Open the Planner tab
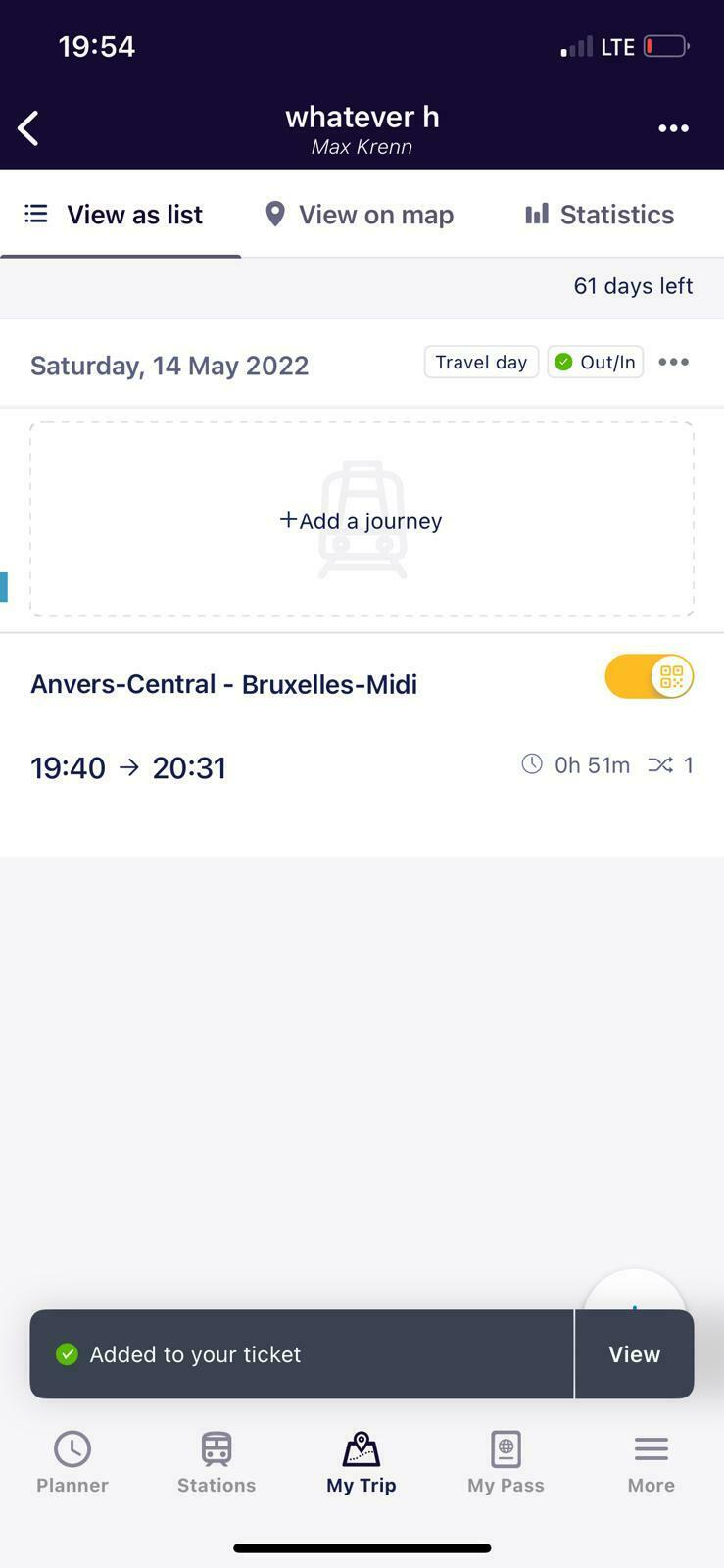Screen dimensions: 724x1568 pyautogui.click(x=72, y=1462)
